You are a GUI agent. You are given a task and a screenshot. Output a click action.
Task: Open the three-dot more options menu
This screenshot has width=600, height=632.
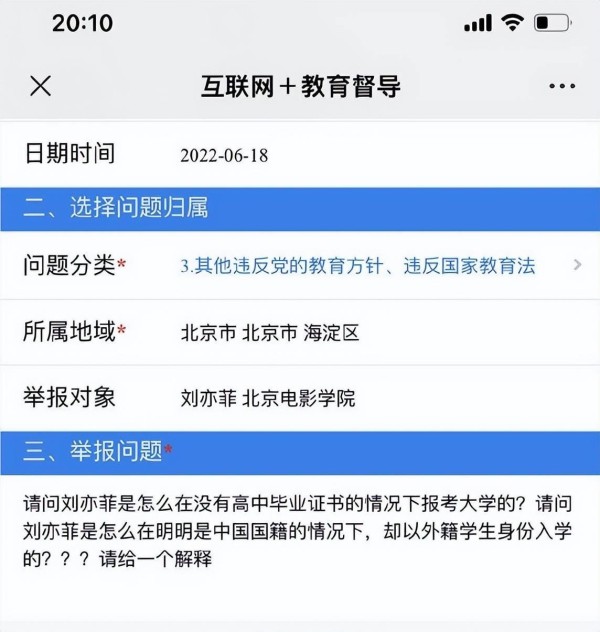click(x=562, y=86)
